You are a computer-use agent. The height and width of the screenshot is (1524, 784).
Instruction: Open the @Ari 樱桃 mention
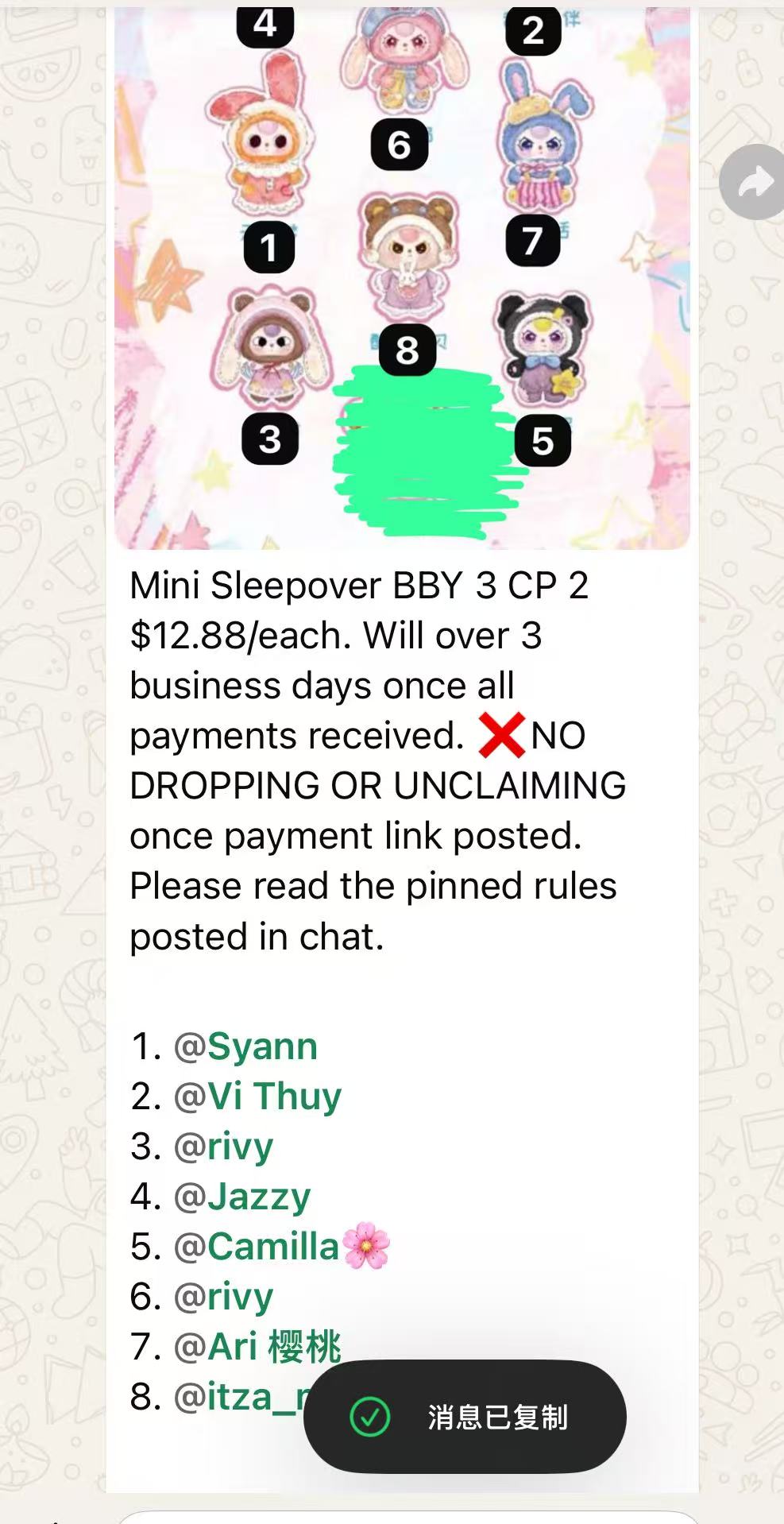258,1347
